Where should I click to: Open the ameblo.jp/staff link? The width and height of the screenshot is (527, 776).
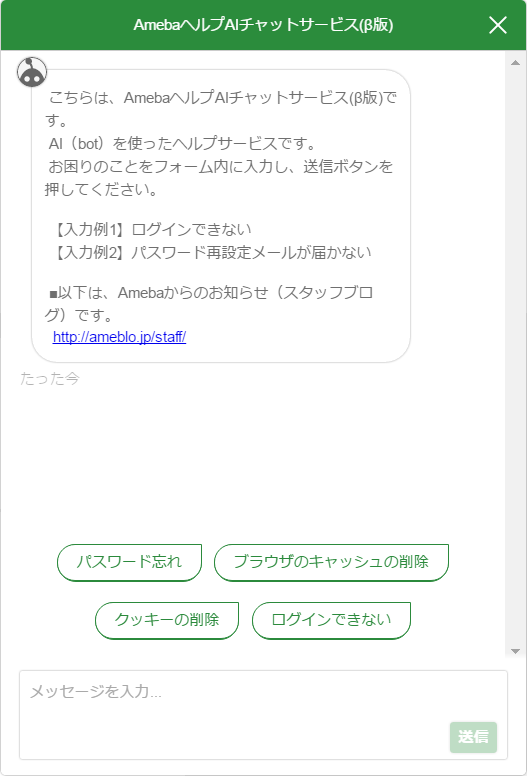119,337
